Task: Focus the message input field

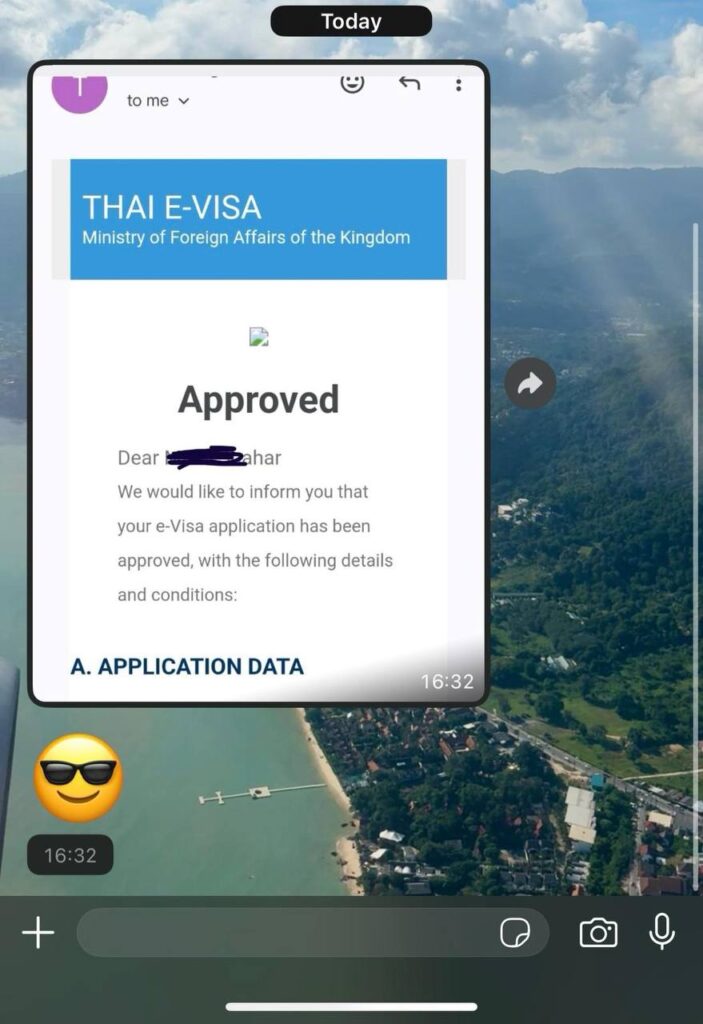Action: [x=285, y=933]
